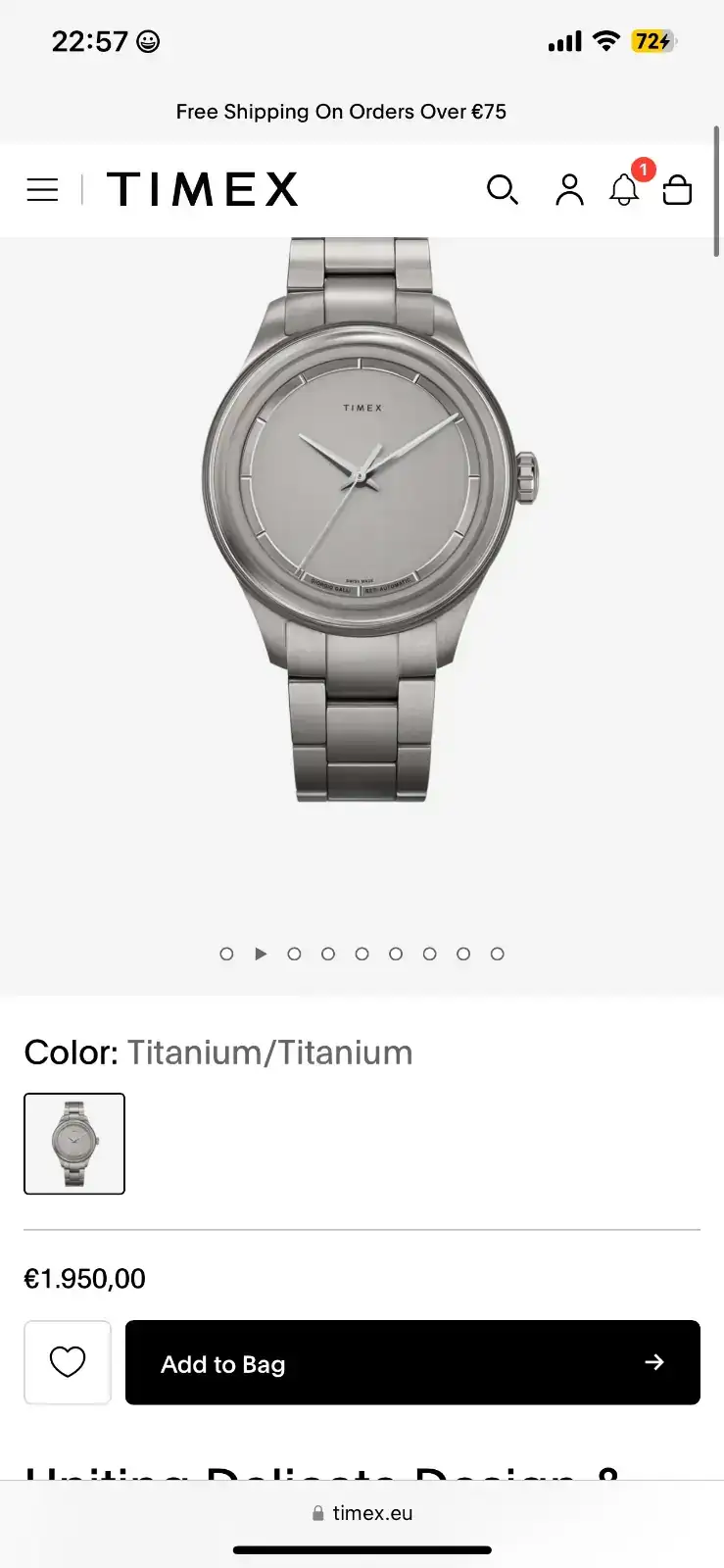
Task: Jump to the last gallery image dot
Action: pyautogui.click(x=498, y=954)
